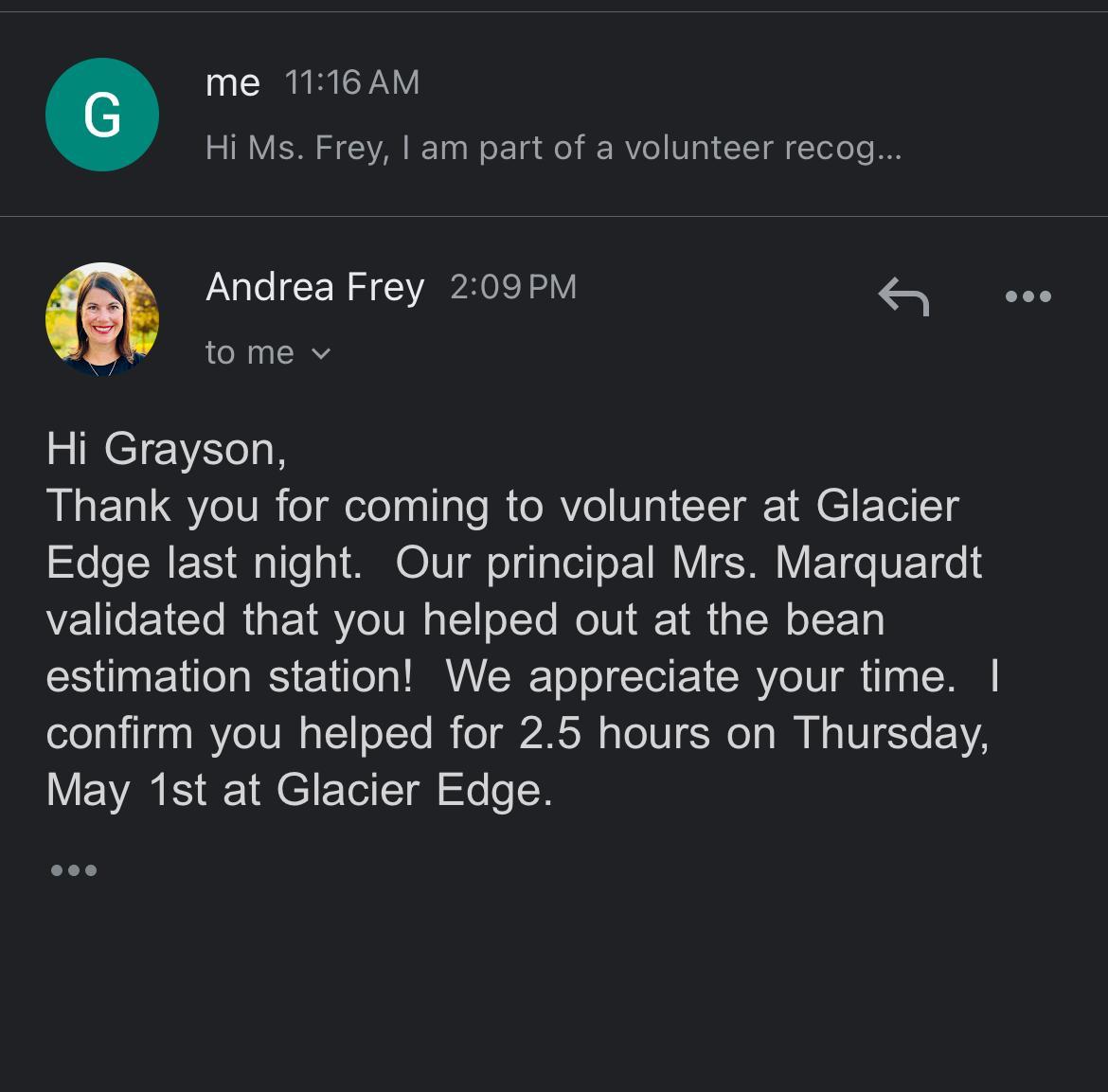View Andrea Frey's profile photo
The width and height of the screenshot is (1108, 1092).
[102, 319]
